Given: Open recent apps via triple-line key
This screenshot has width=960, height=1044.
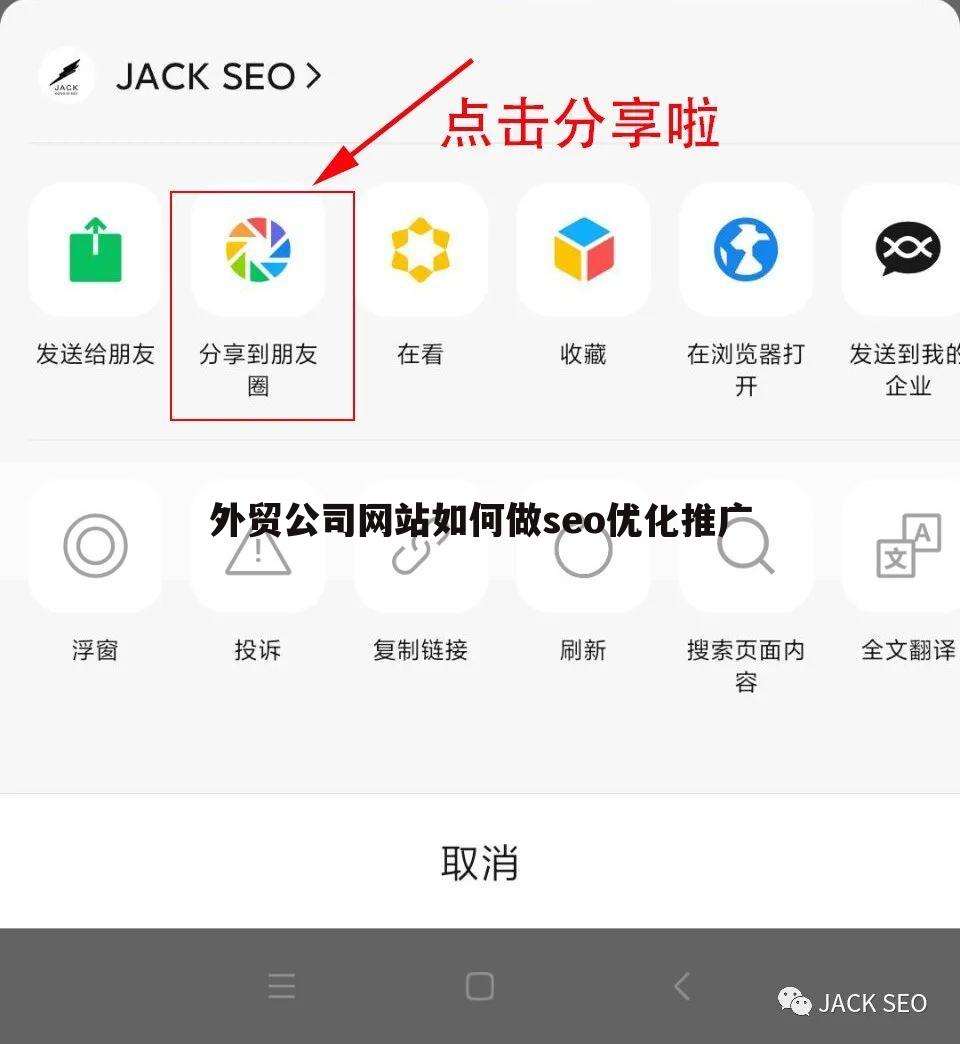Looking at the screenshot, I should [281, 985].
